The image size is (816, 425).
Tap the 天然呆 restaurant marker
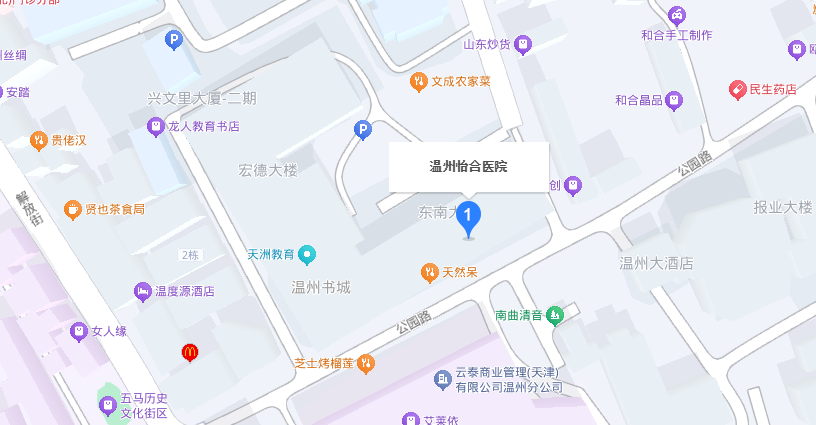(429, 271)
